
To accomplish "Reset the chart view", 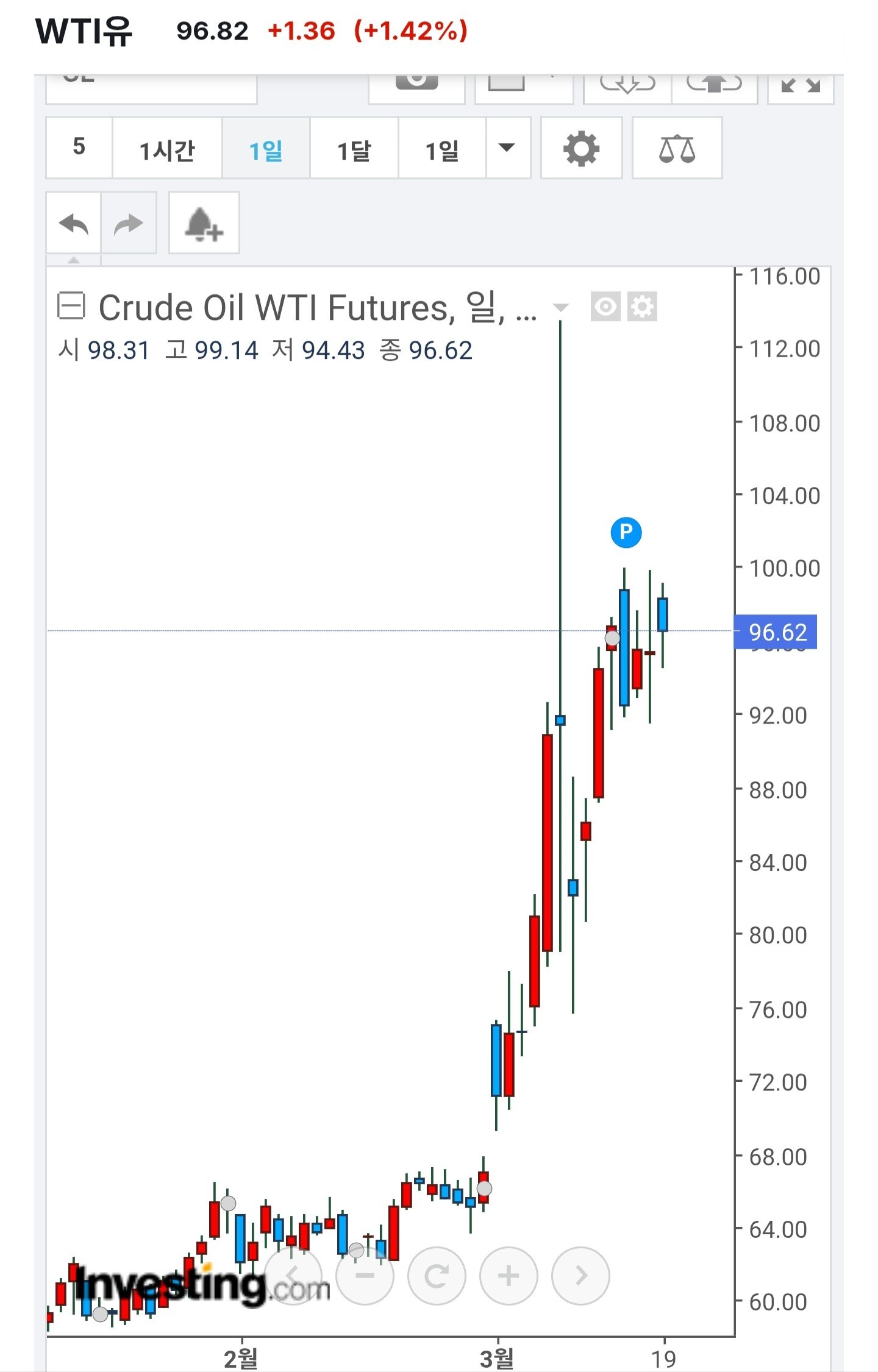I will click(x=437, y=1275).
